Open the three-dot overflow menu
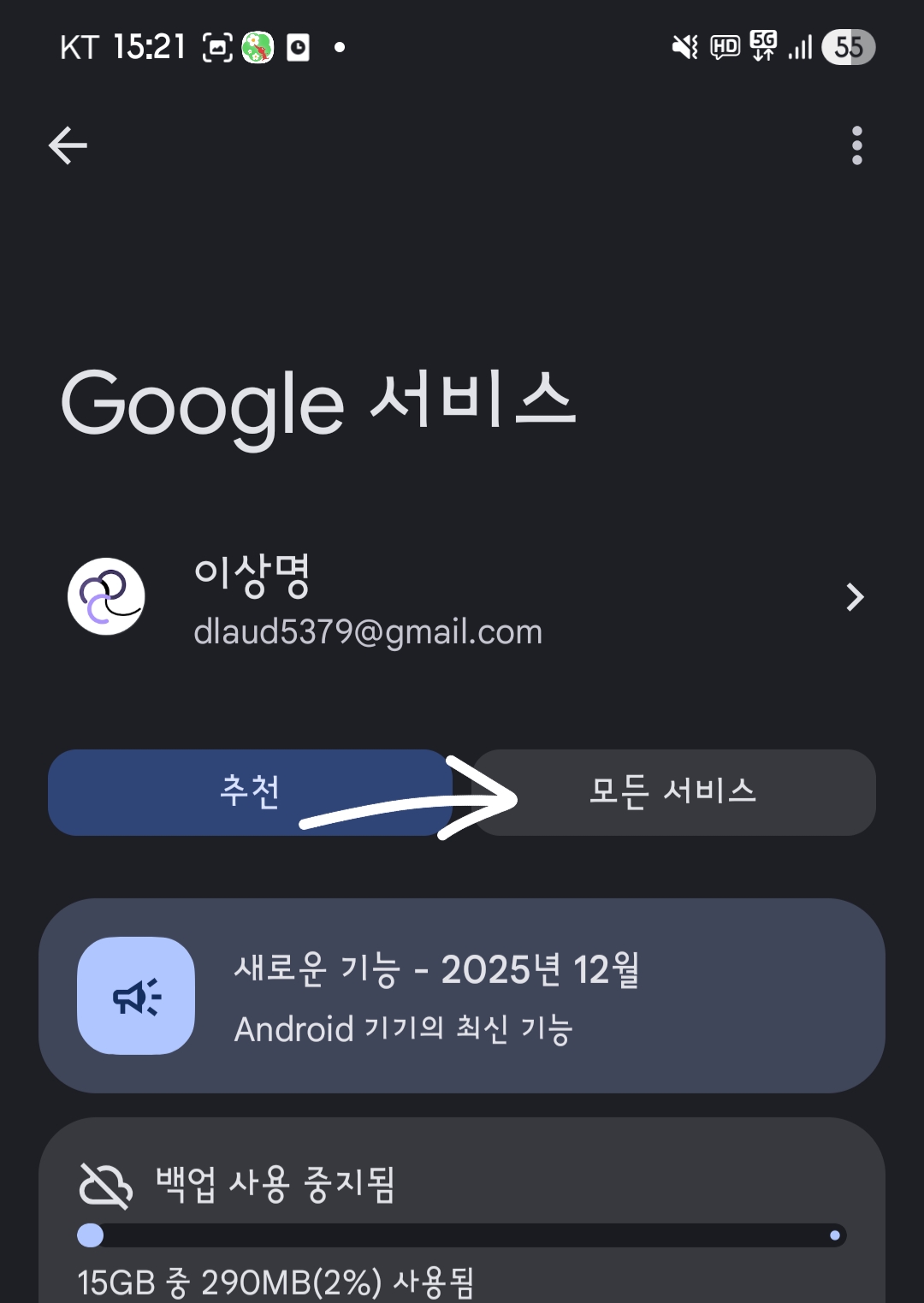 tap(856, 145)
